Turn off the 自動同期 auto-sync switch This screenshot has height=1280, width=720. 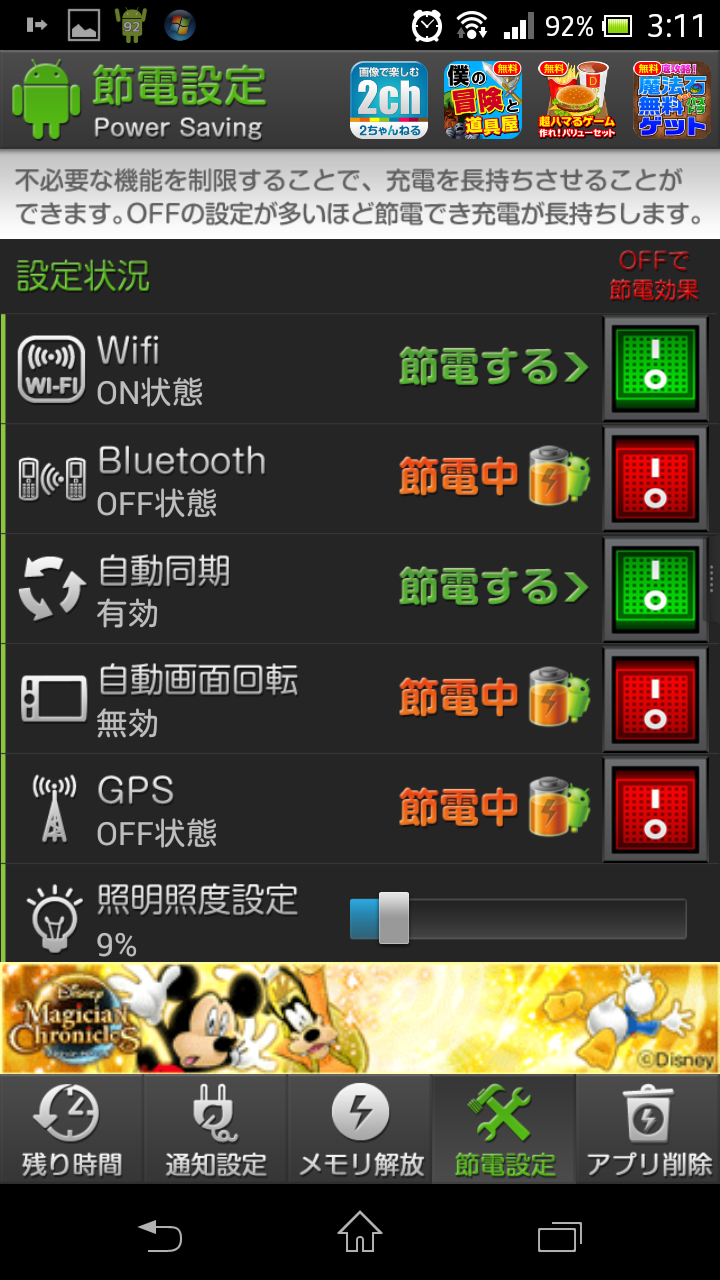(x=655, y=588)
